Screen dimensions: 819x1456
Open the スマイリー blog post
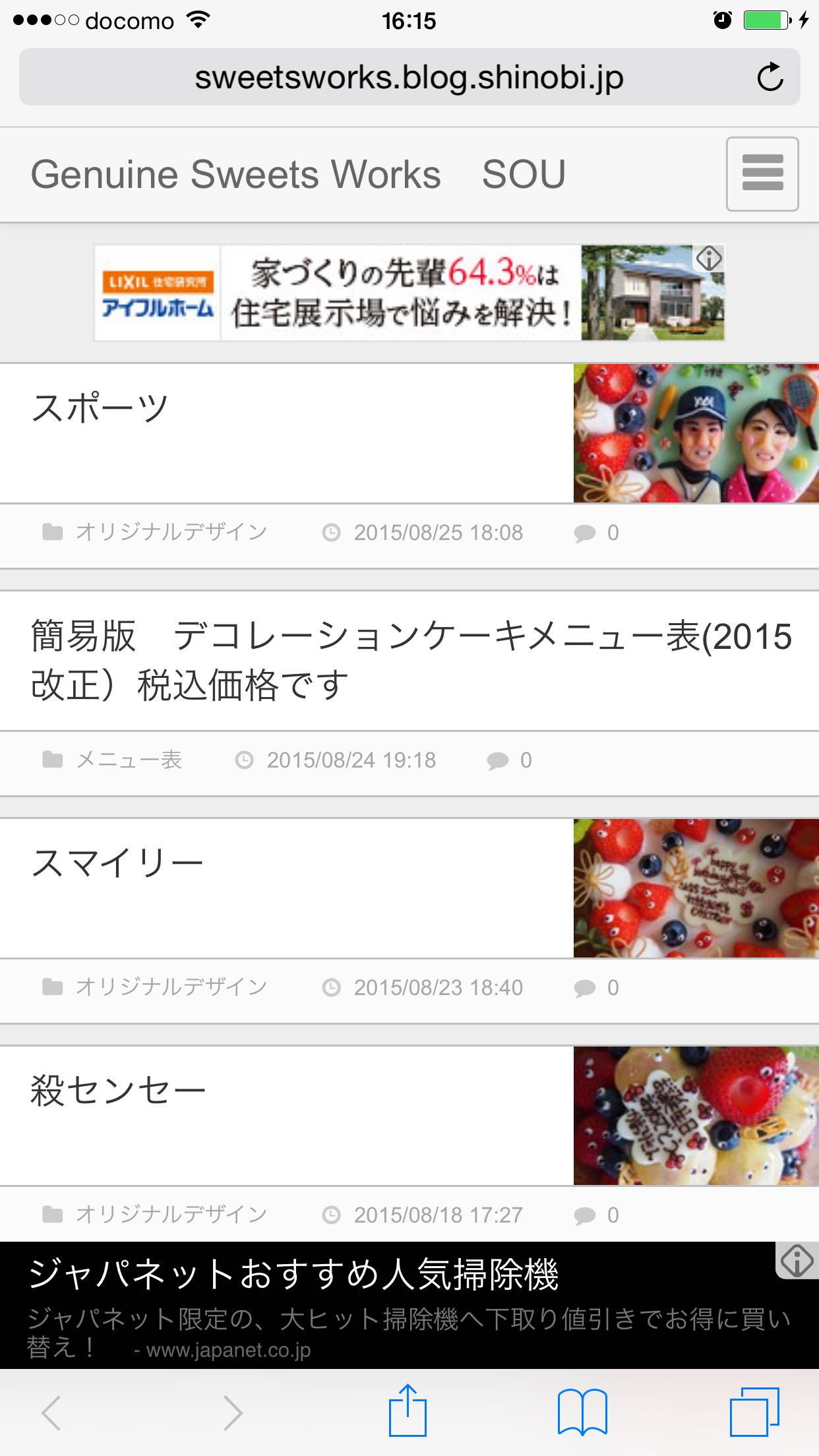117,863
